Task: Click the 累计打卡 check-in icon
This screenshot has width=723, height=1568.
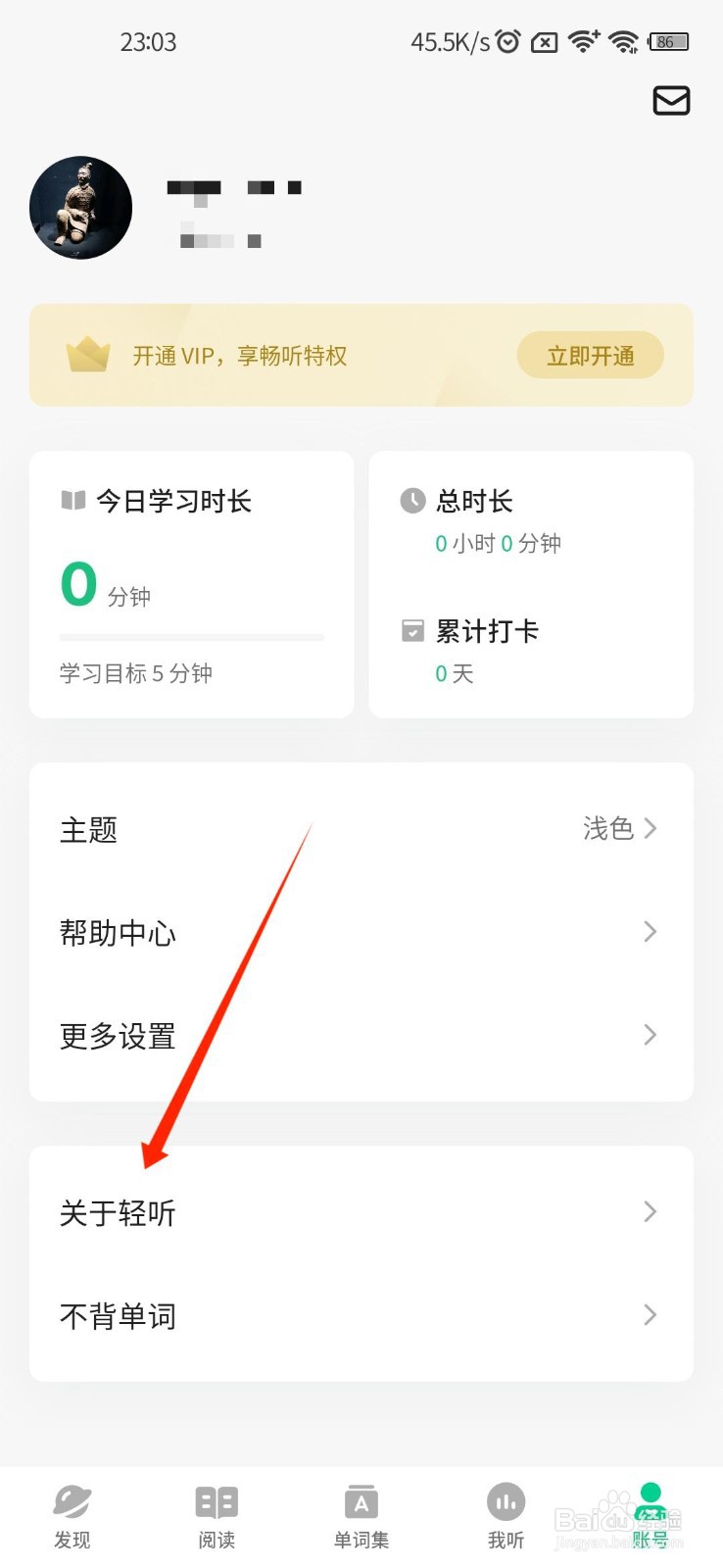Action: pos(412,631)
